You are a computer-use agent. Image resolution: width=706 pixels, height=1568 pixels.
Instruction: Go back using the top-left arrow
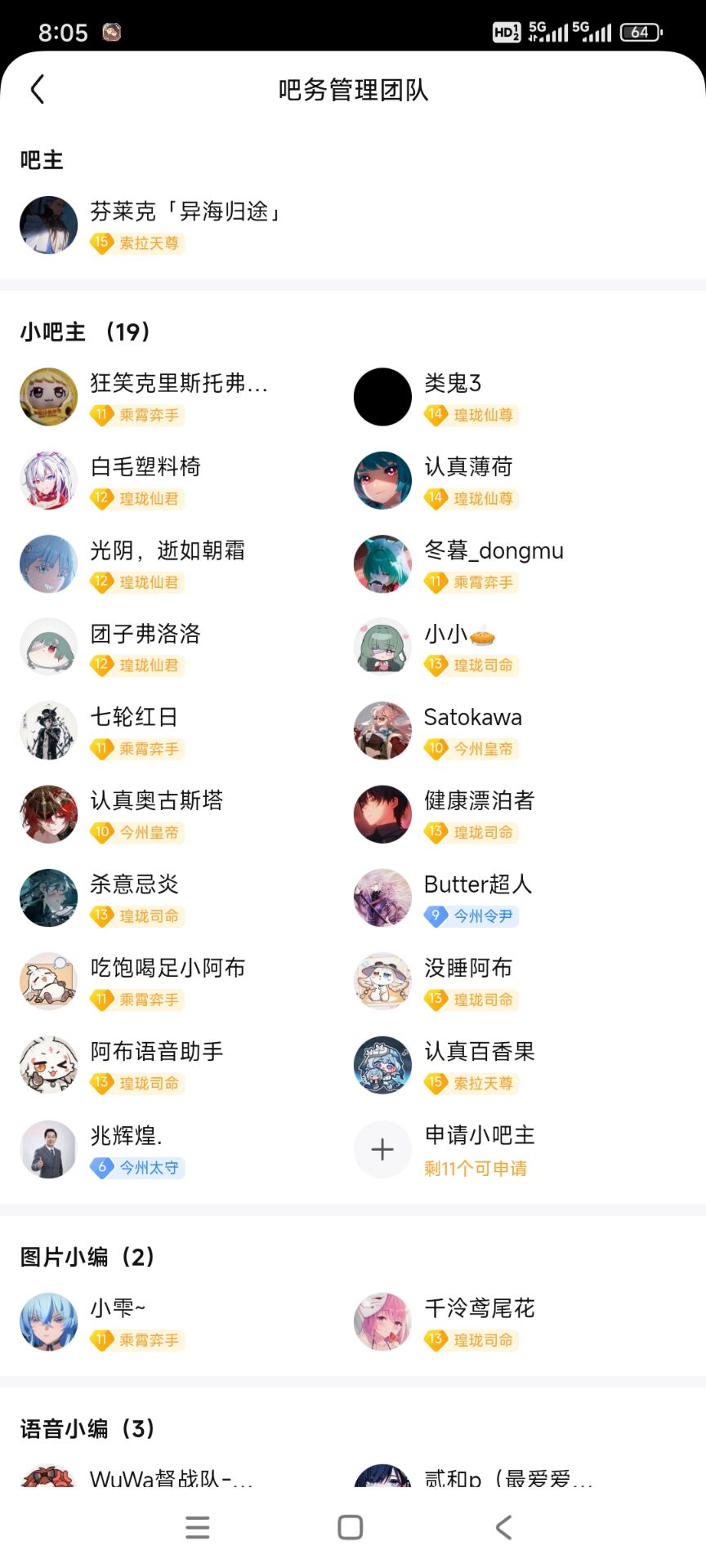pos(37,89)
